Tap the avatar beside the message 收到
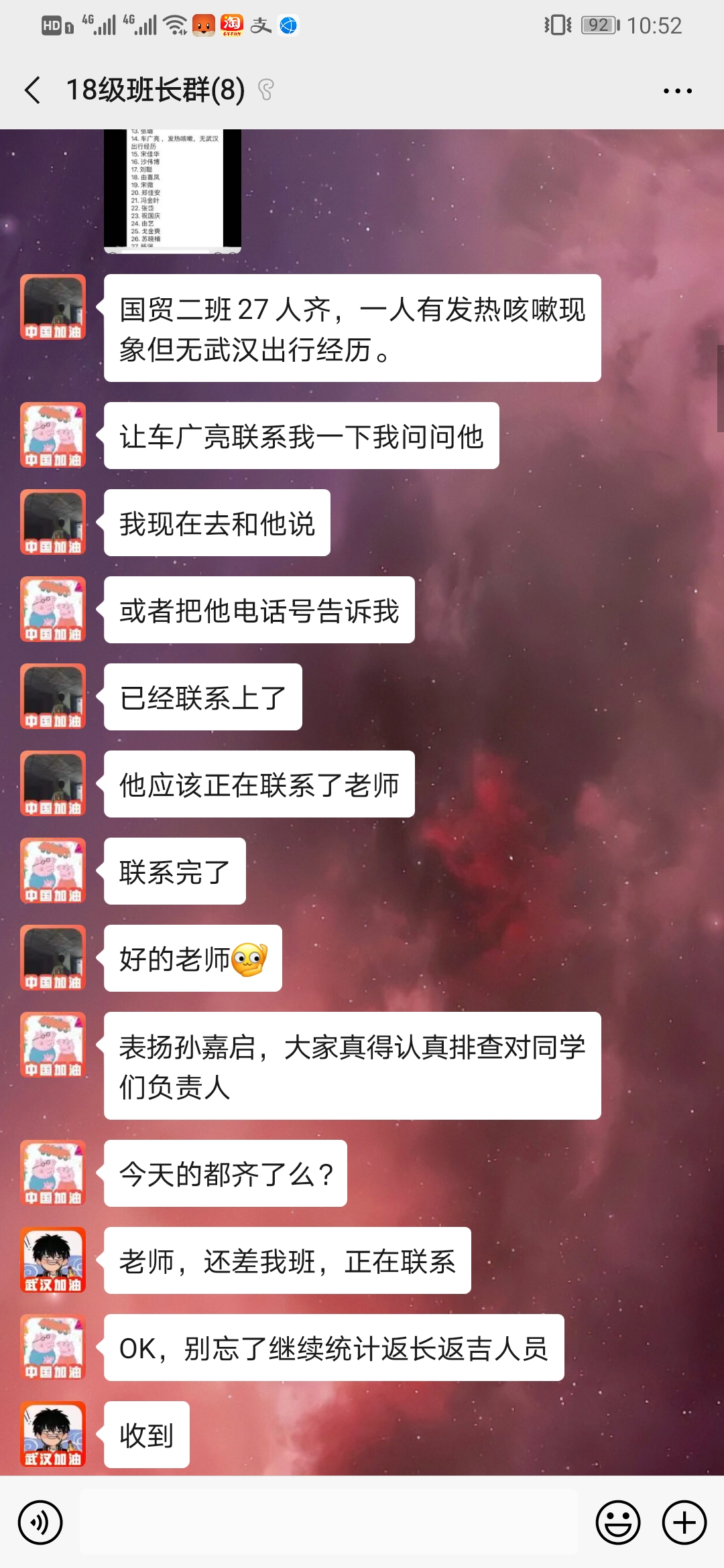The height and width of the screenshot is (1568, 724). pyautogui.click(x=53, y=1434)
